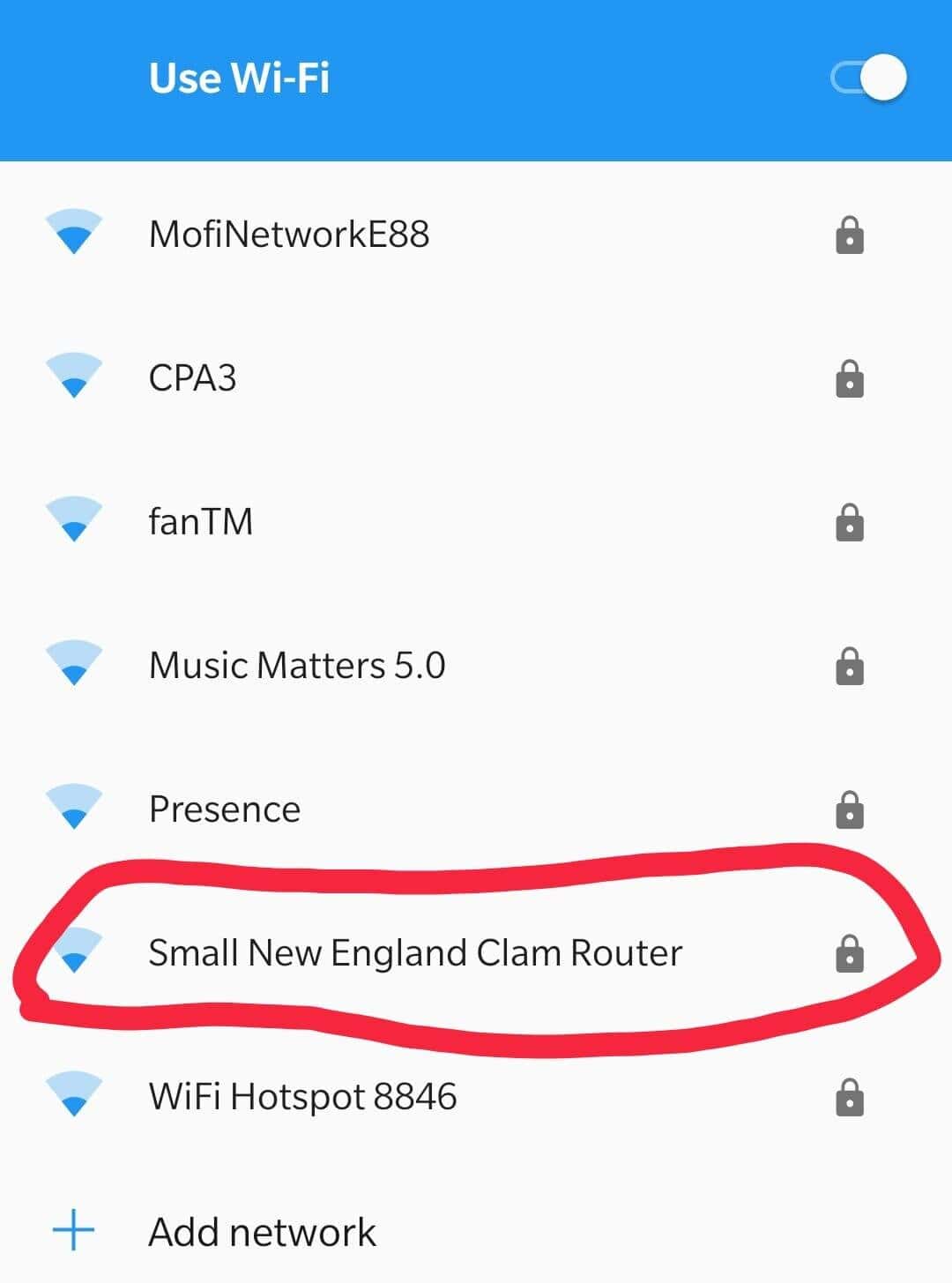Turn off the Use Wi-Fi switch
952x1283 pixels.
tap(869, 78)
